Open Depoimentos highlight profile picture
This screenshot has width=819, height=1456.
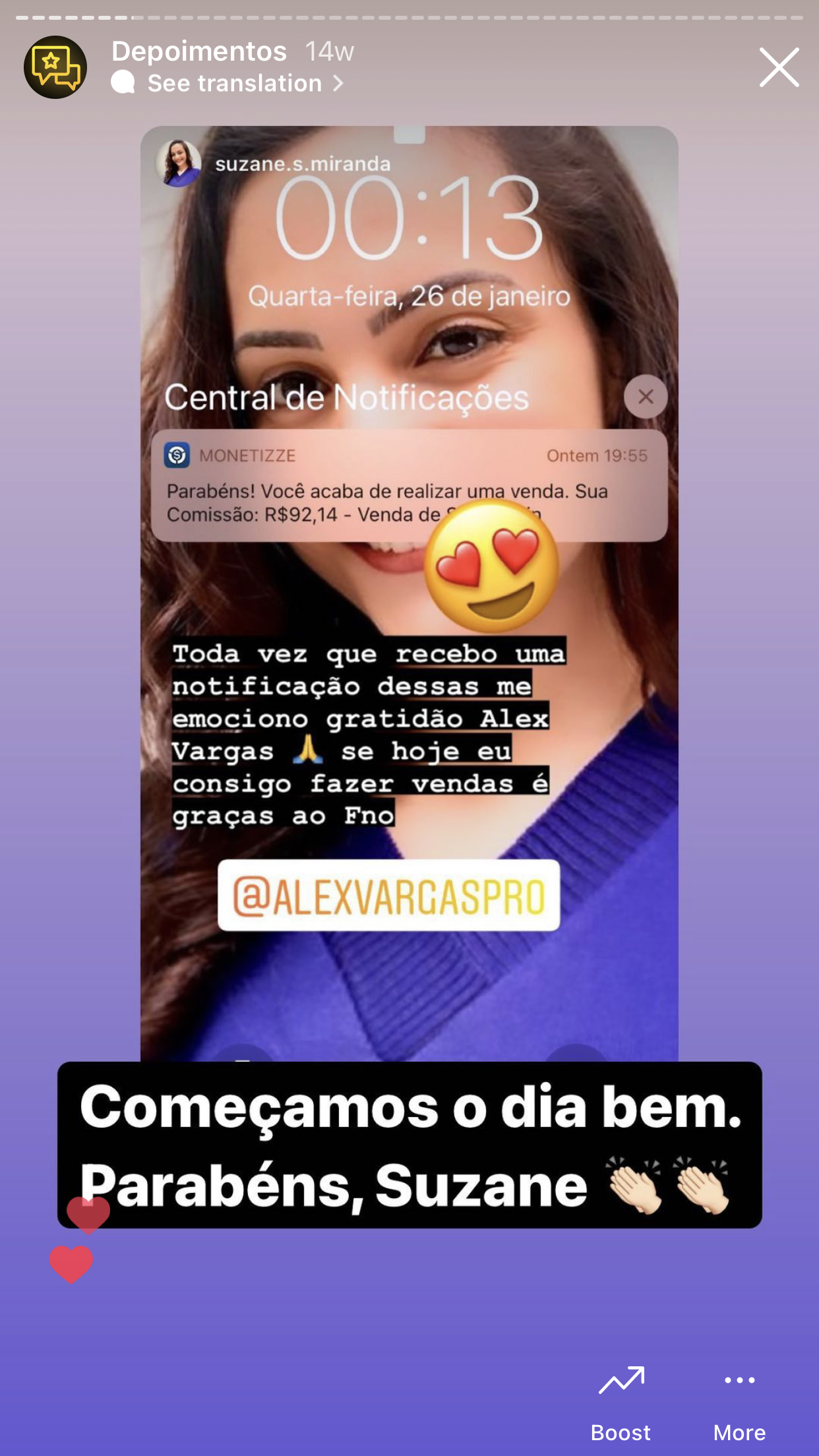click(x=55, y=67)
